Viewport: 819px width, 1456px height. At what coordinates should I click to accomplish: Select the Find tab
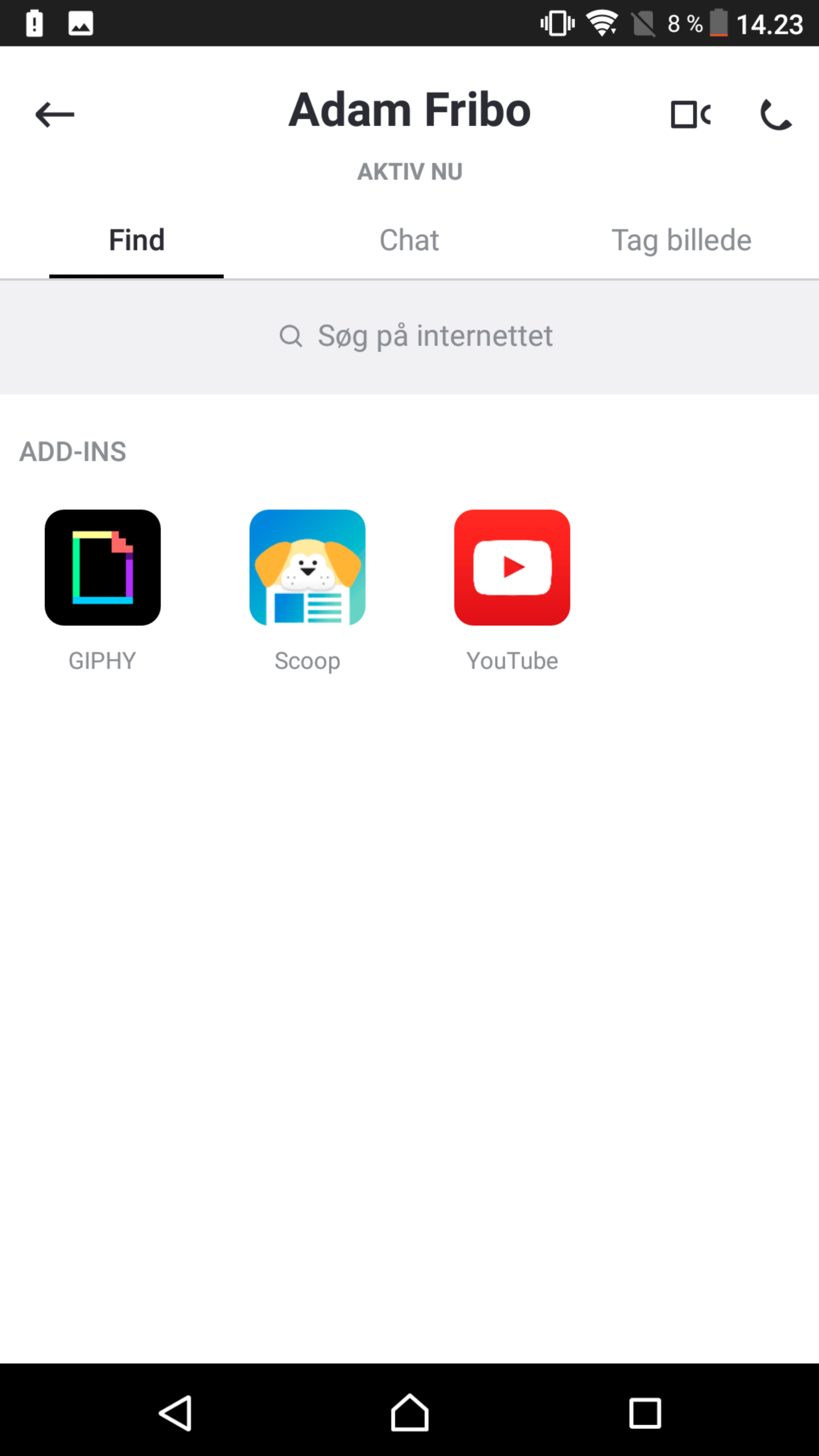click(x=136, y=240)
